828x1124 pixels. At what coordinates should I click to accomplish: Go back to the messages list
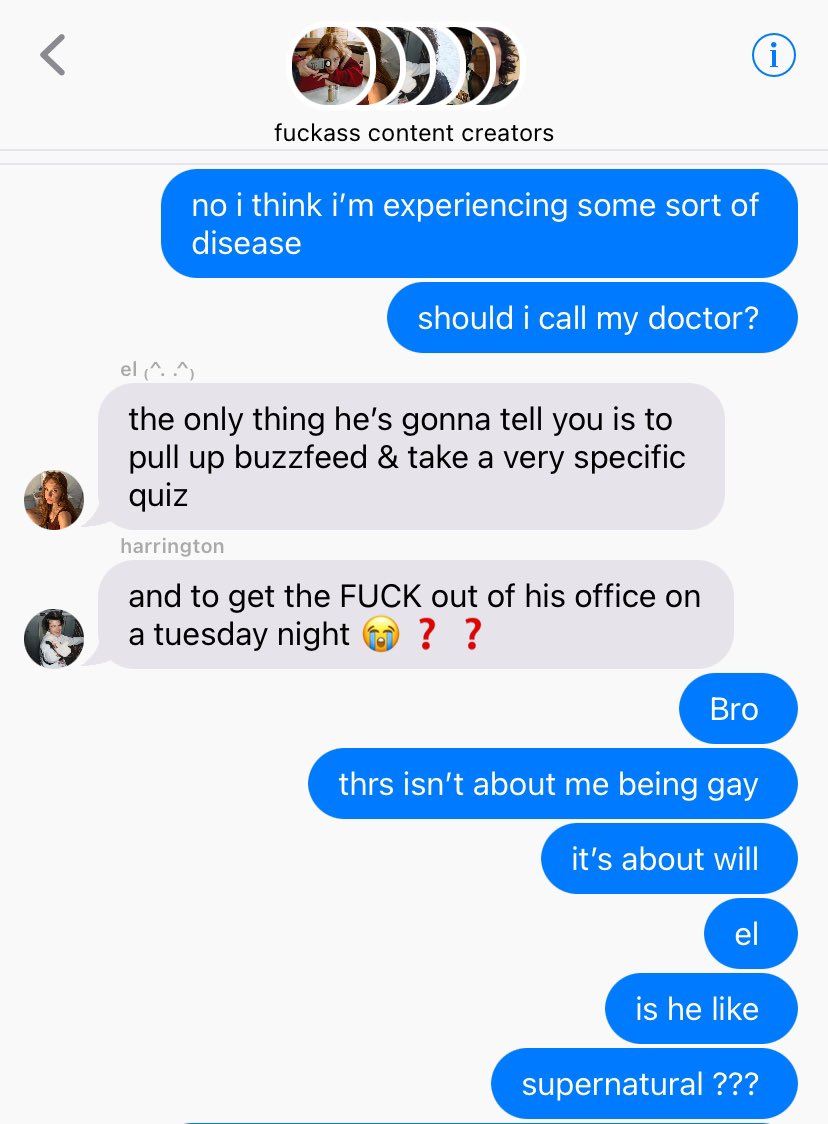click(53, 55)
